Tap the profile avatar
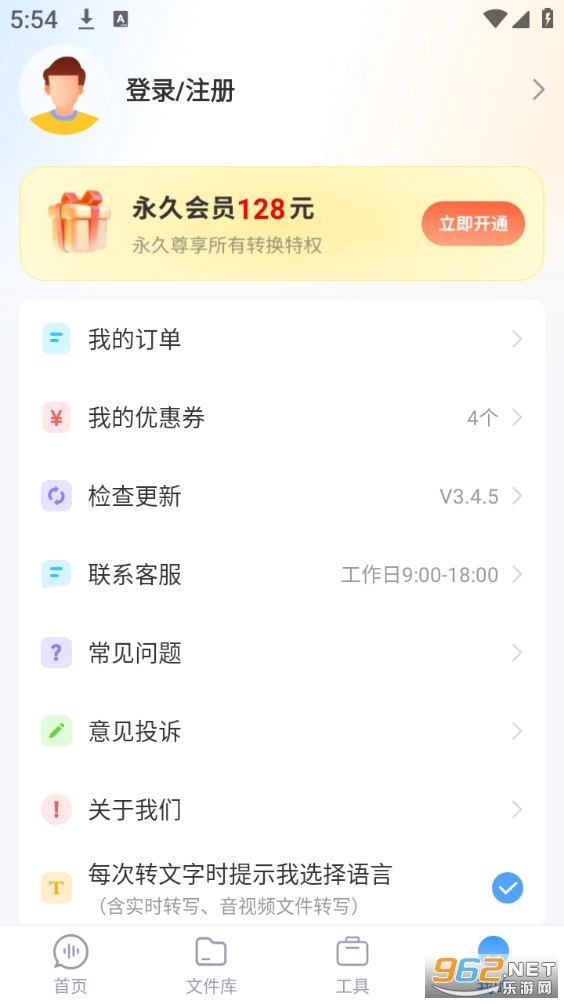 pyautogui.click(x=65, y=90)
